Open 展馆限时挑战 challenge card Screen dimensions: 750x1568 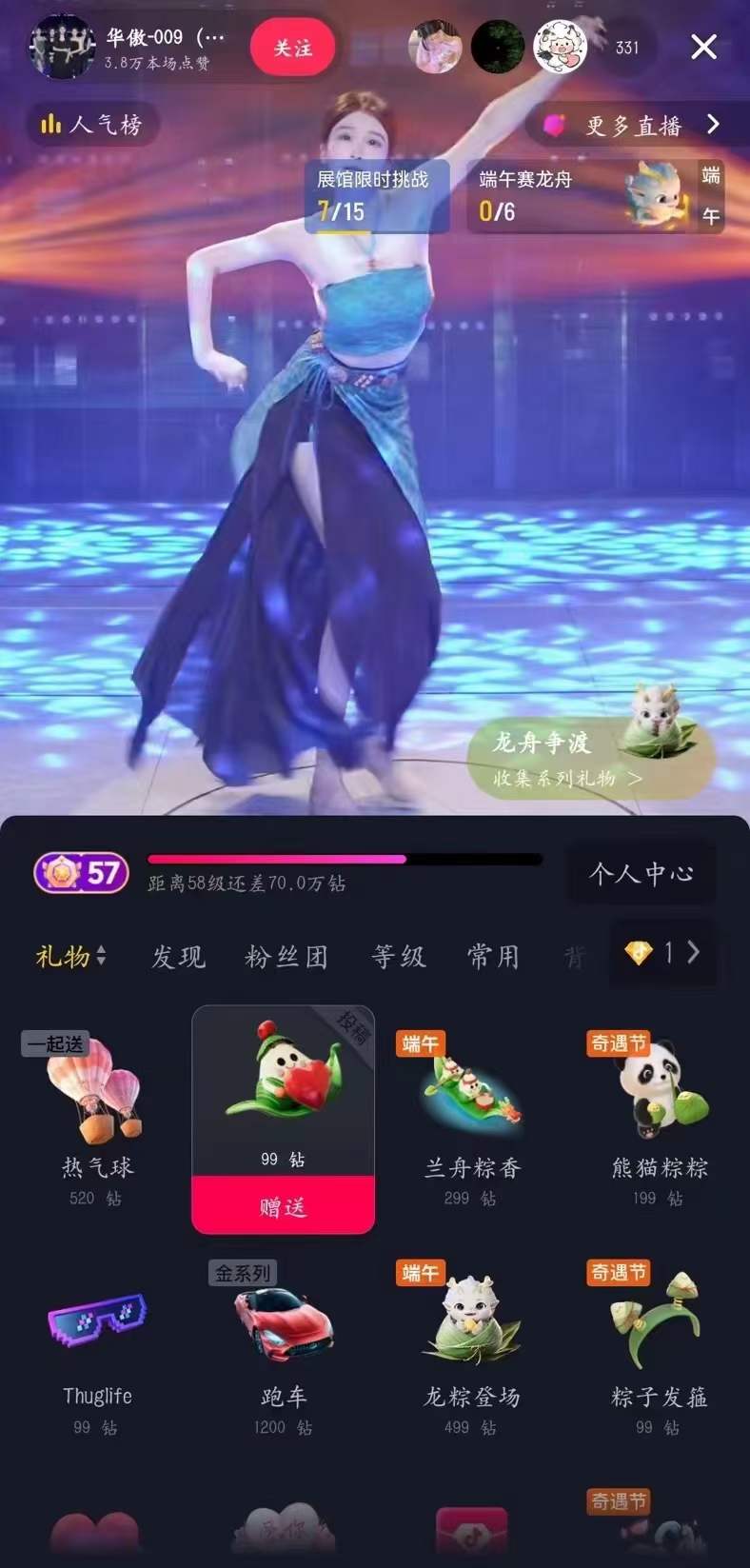(x=376, y=197)
